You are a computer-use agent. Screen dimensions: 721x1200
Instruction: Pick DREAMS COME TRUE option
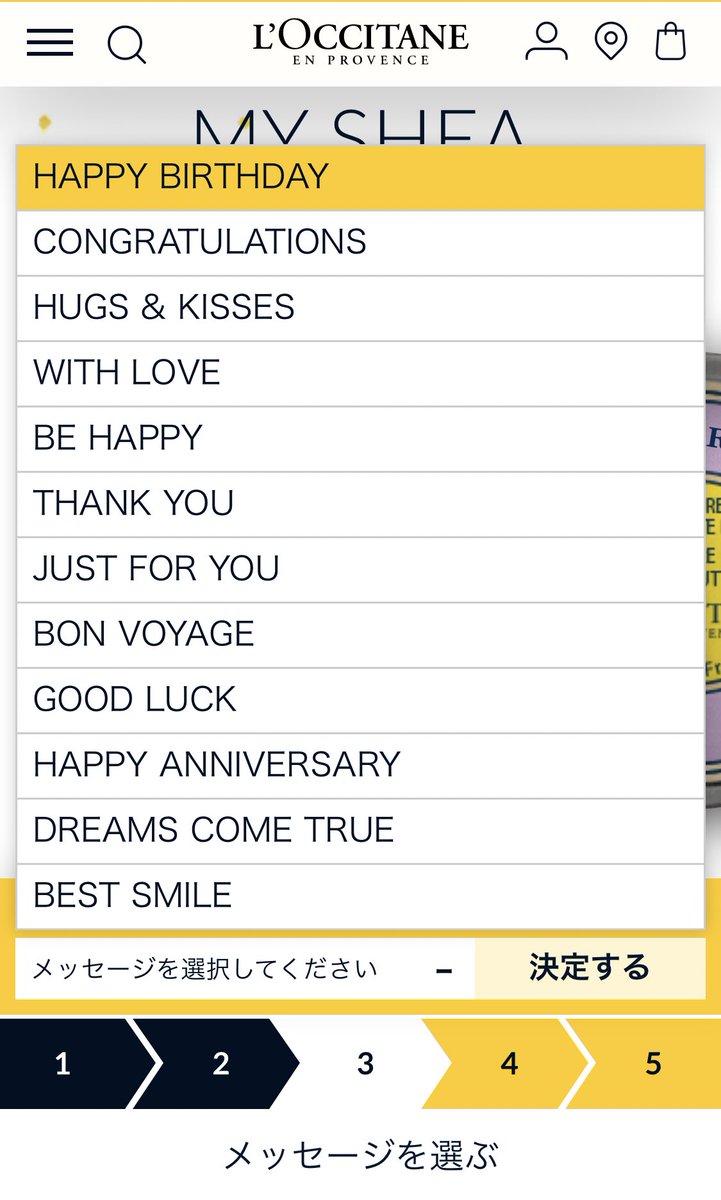pos(360,830)
